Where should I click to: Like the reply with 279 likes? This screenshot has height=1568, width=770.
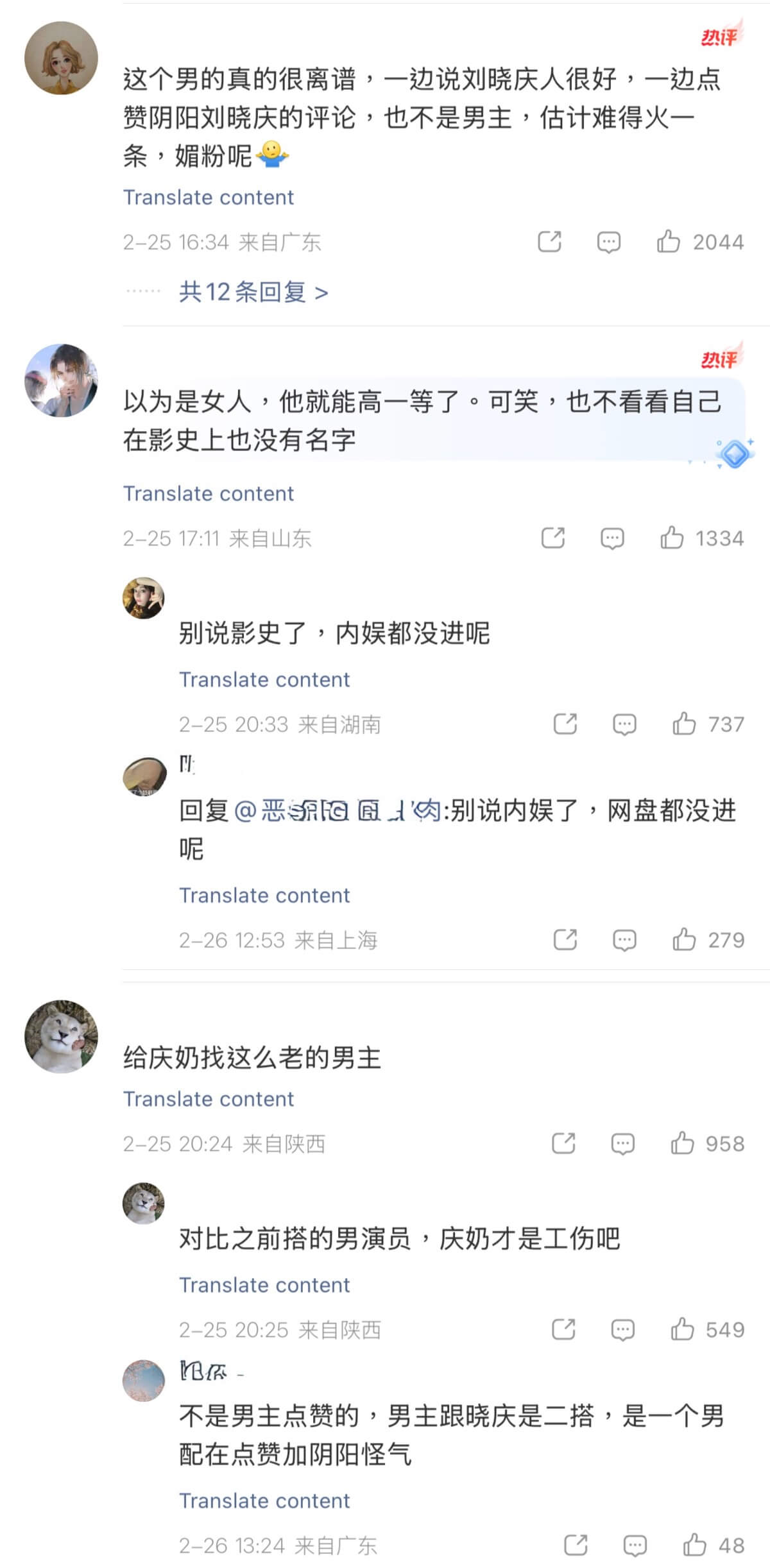tap(684, 939)
